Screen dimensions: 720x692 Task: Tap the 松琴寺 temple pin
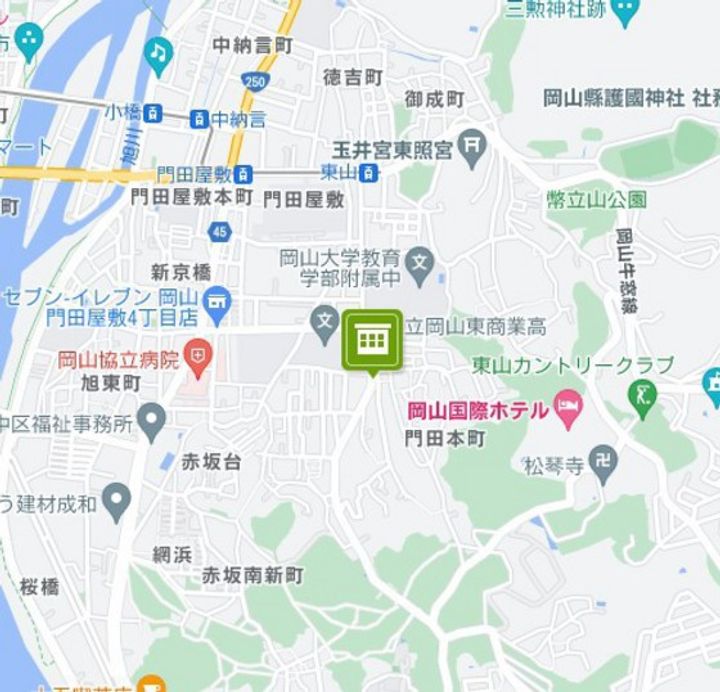(x=603, y=464)
